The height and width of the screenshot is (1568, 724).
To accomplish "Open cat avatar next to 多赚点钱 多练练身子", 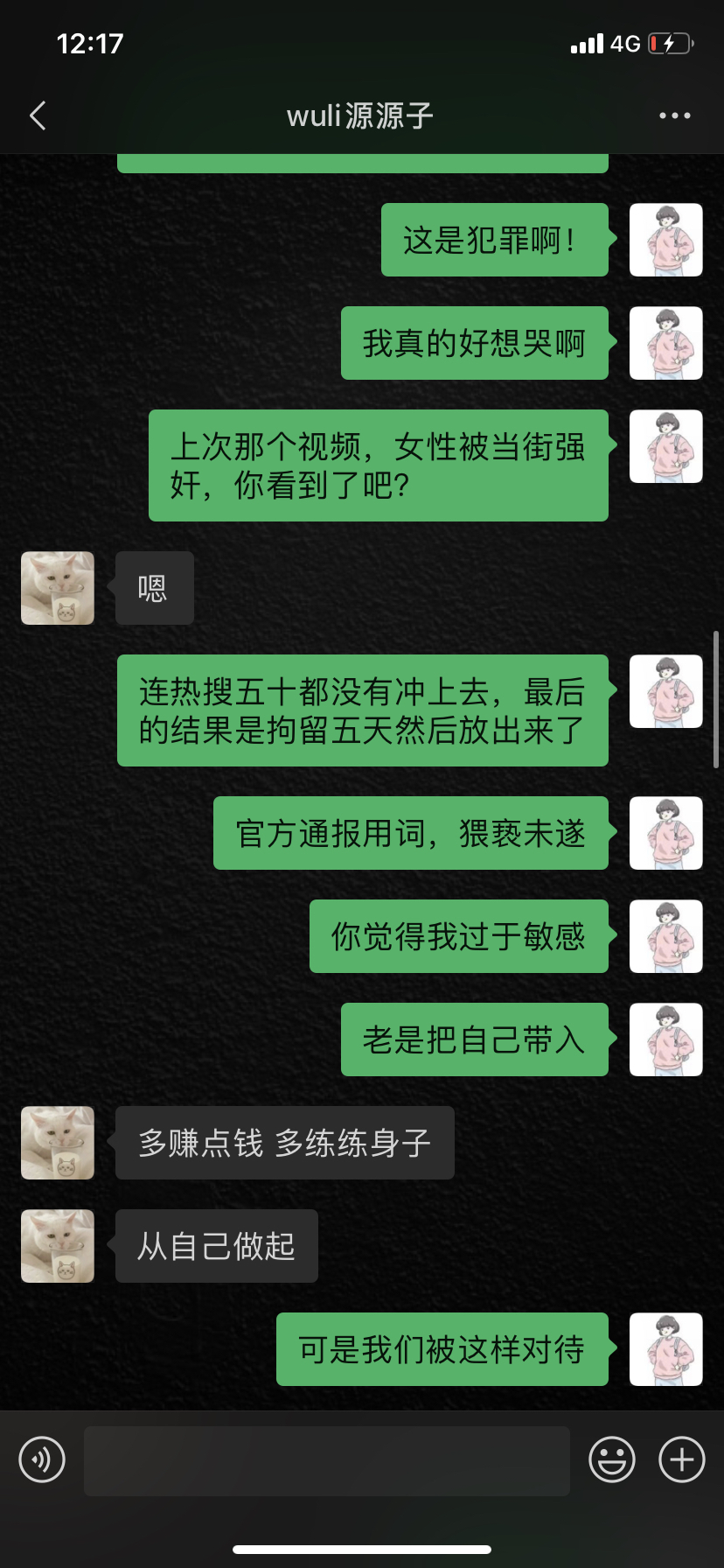I will (x=58, y=1143).
